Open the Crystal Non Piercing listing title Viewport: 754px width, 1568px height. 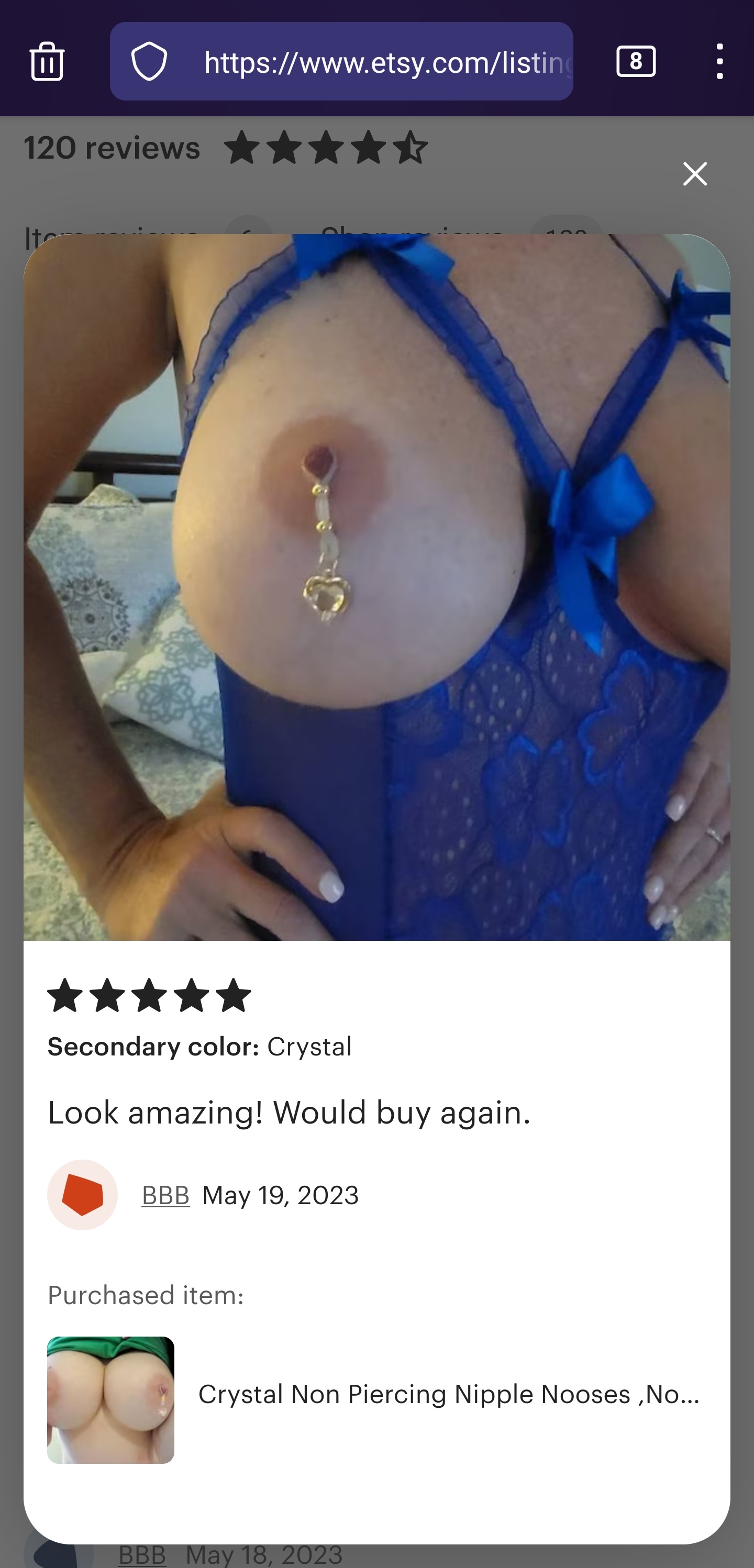pyautogui.click(x=449, y=1394)
